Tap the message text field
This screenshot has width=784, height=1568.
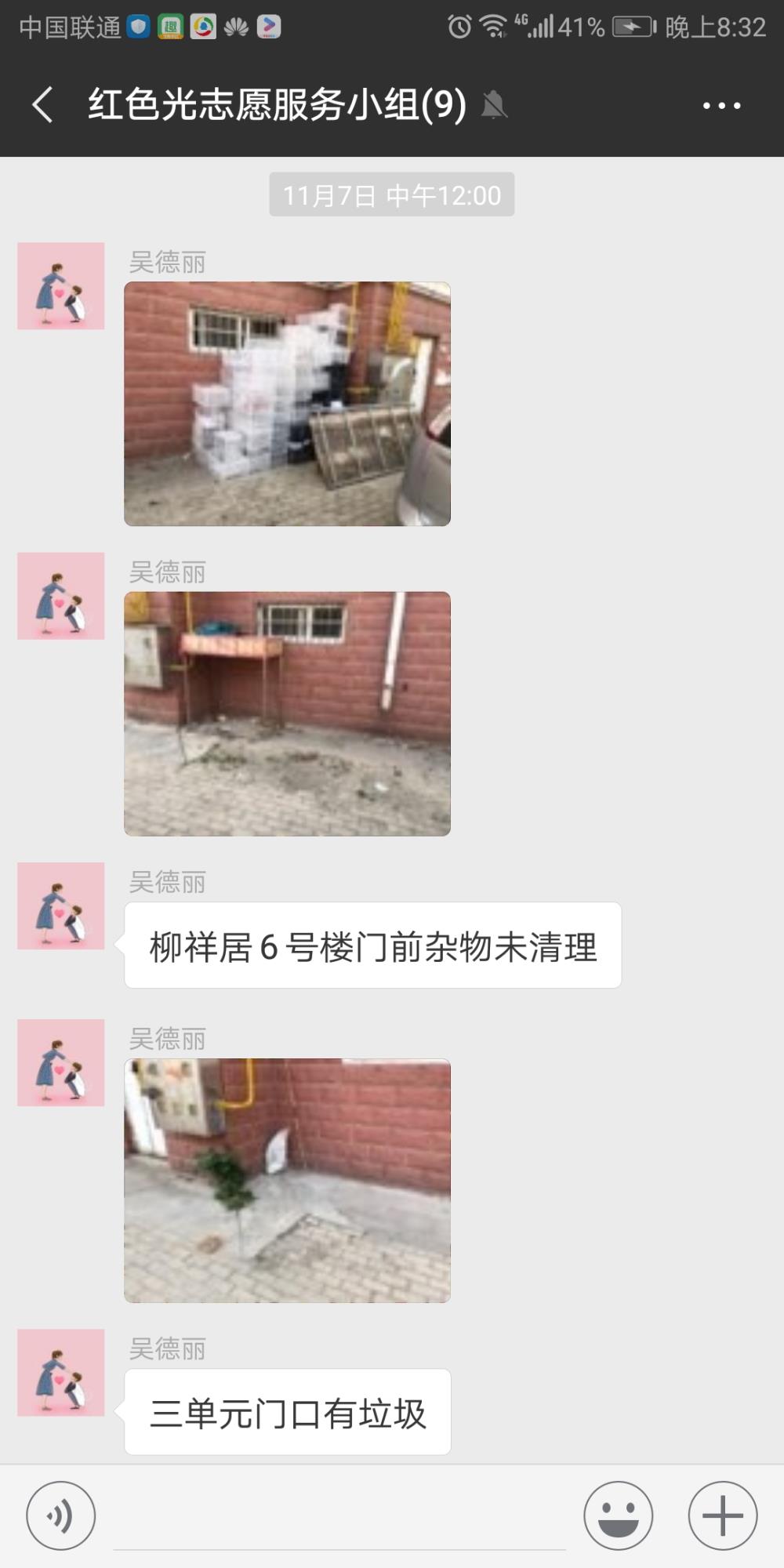339,1517
